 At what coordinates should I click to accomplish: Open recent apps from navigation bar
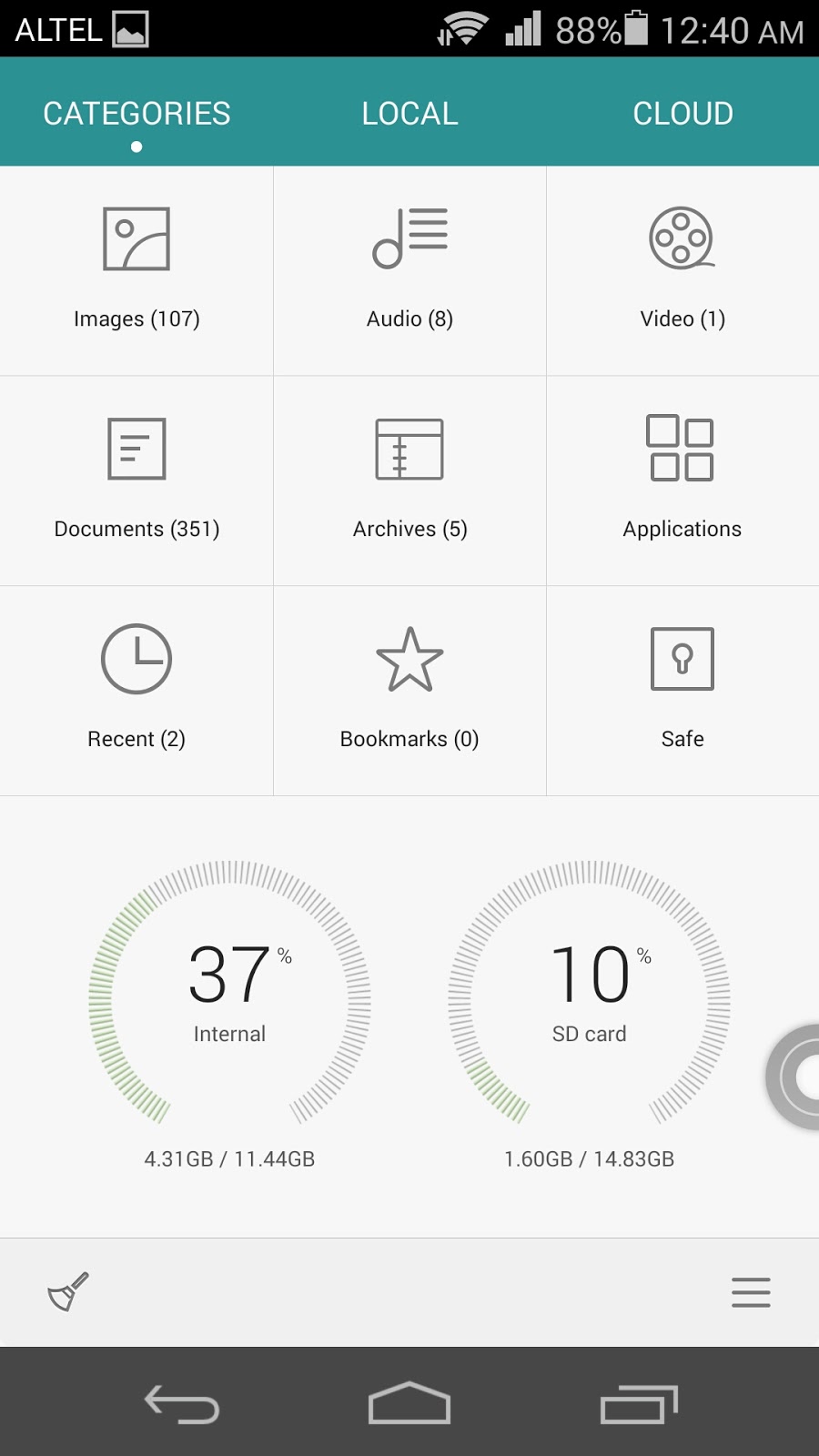tap(639, 1404)
